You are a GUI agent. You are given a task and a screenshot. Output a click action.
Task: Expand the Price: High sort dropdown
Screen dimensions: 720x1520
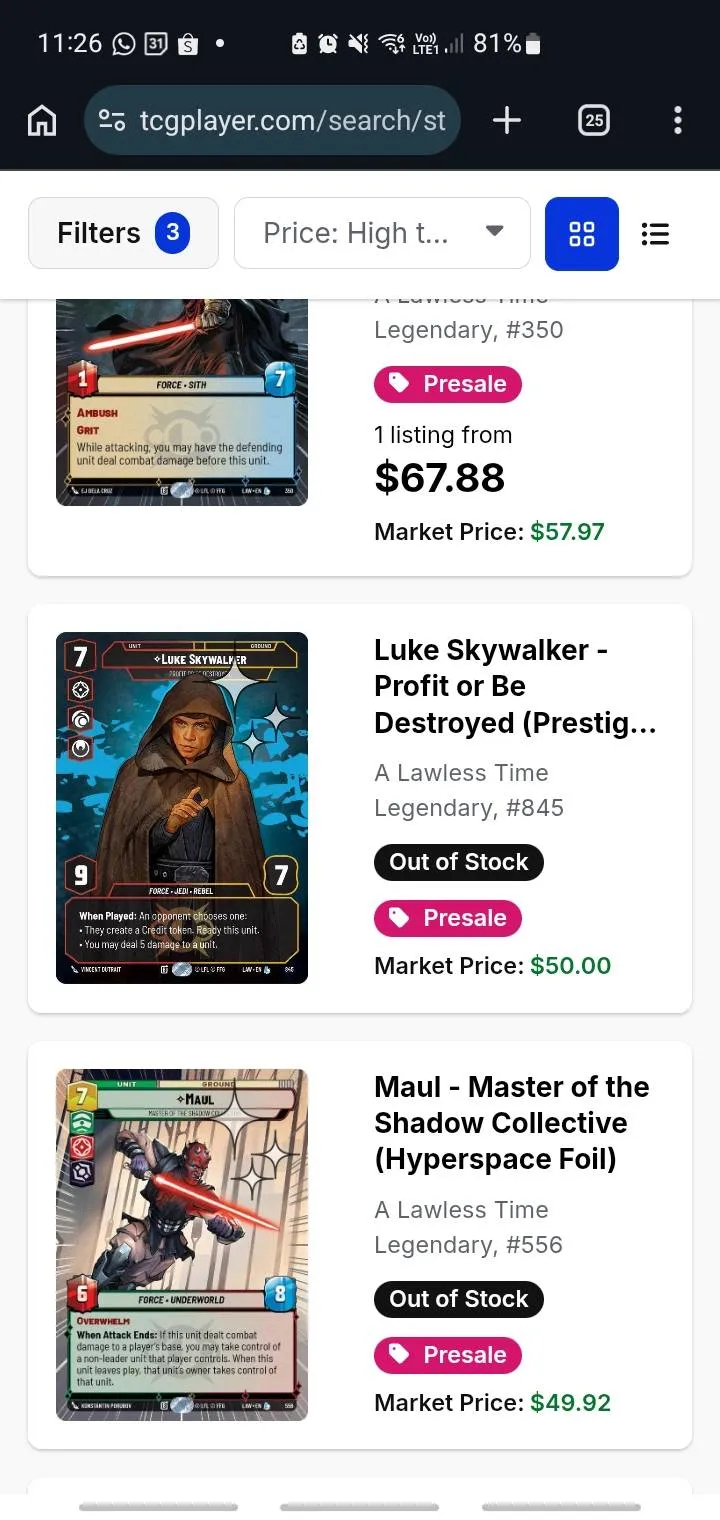(x=382, y=233)
